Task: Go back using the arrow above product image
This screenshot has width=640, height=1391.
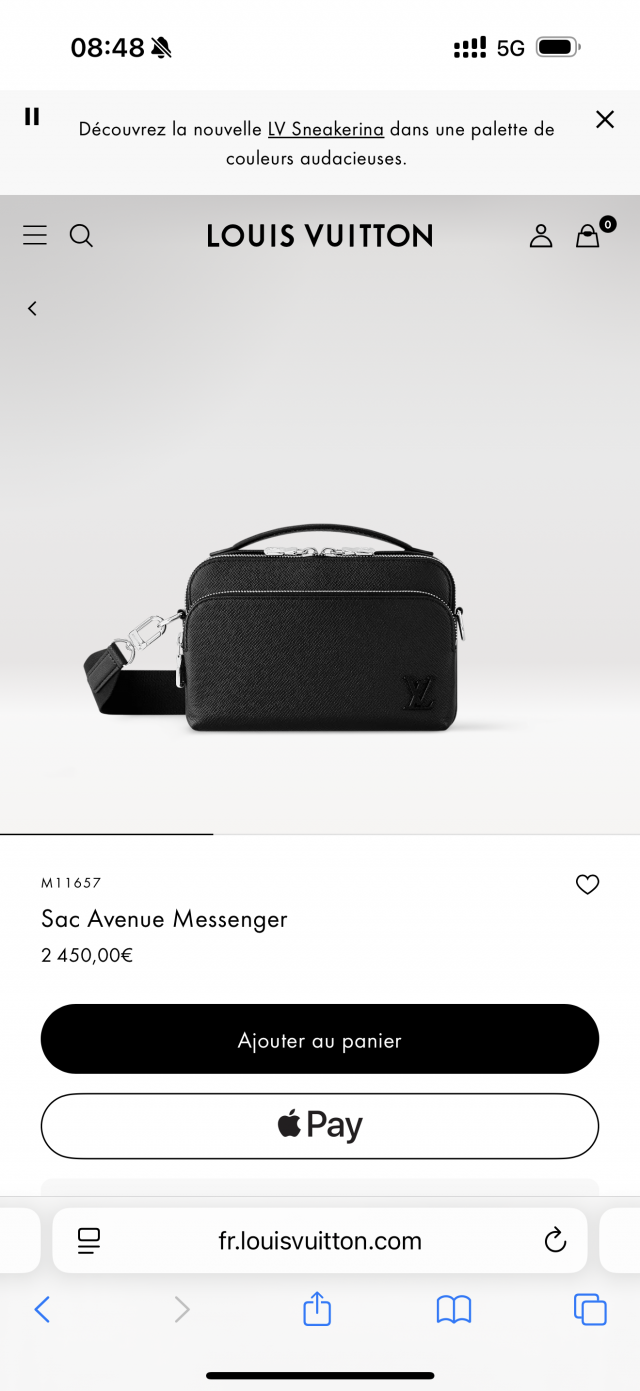Action: (32, 308)
